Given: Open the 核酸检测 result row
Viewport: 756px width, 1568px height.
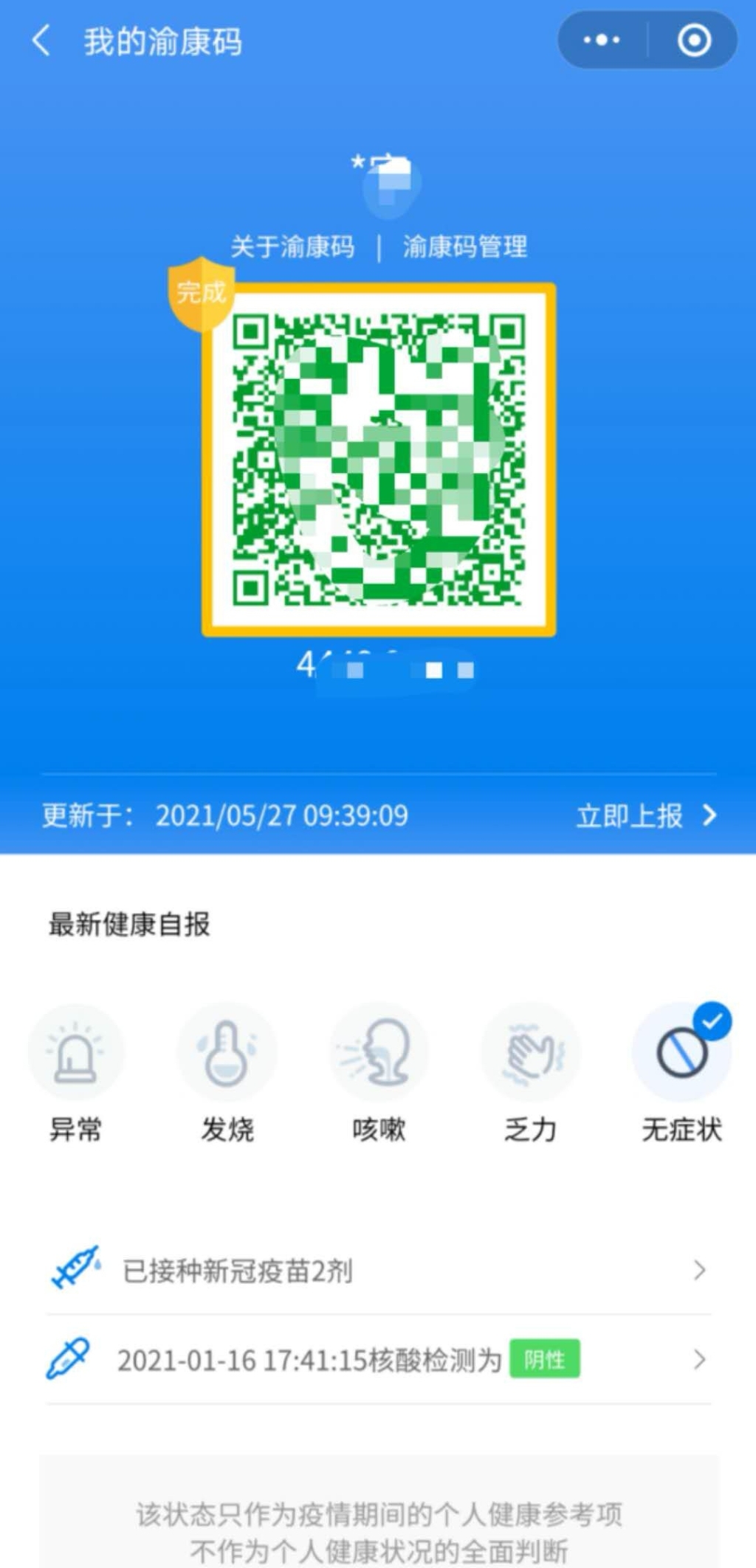Looking at the screenshot, I should click(378, 1359).
